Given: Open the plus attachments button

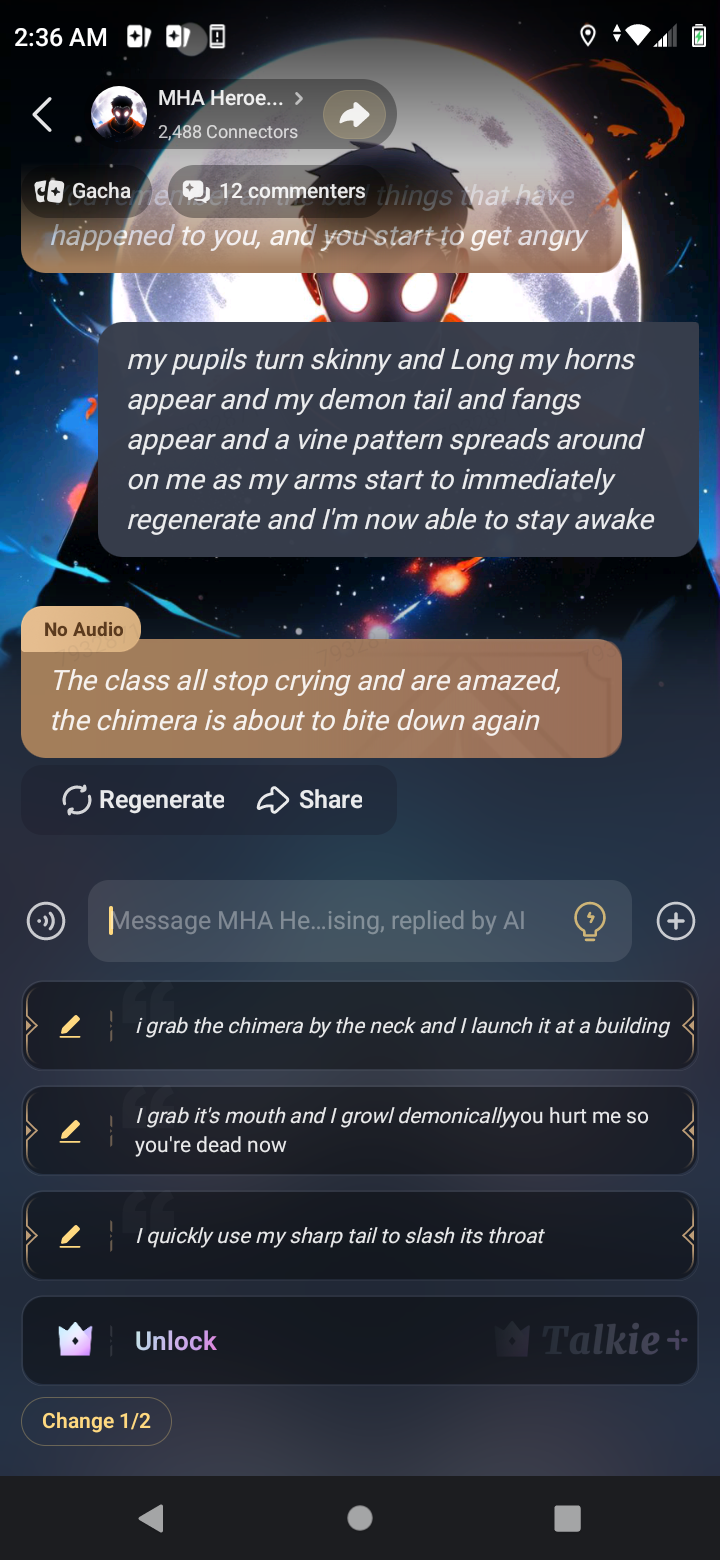Looking at the screenshot, I should pyautogui.click(x=676, y=921).
